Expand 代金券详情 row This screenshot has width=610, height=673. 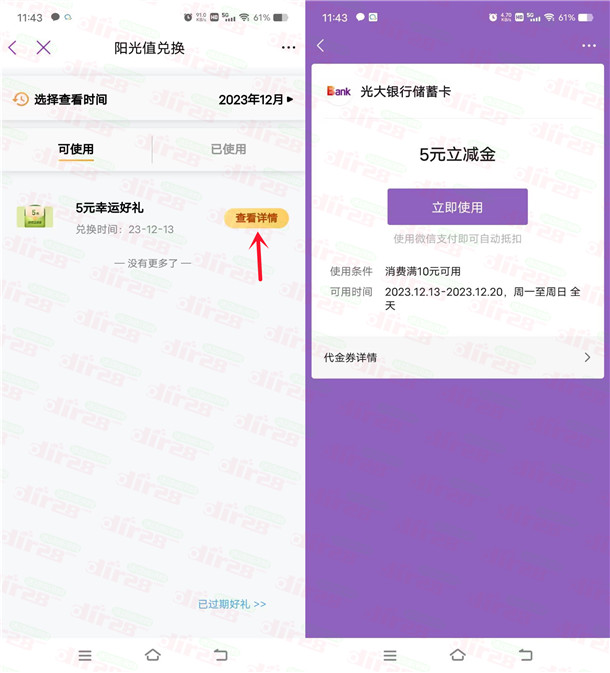point(457,357)
